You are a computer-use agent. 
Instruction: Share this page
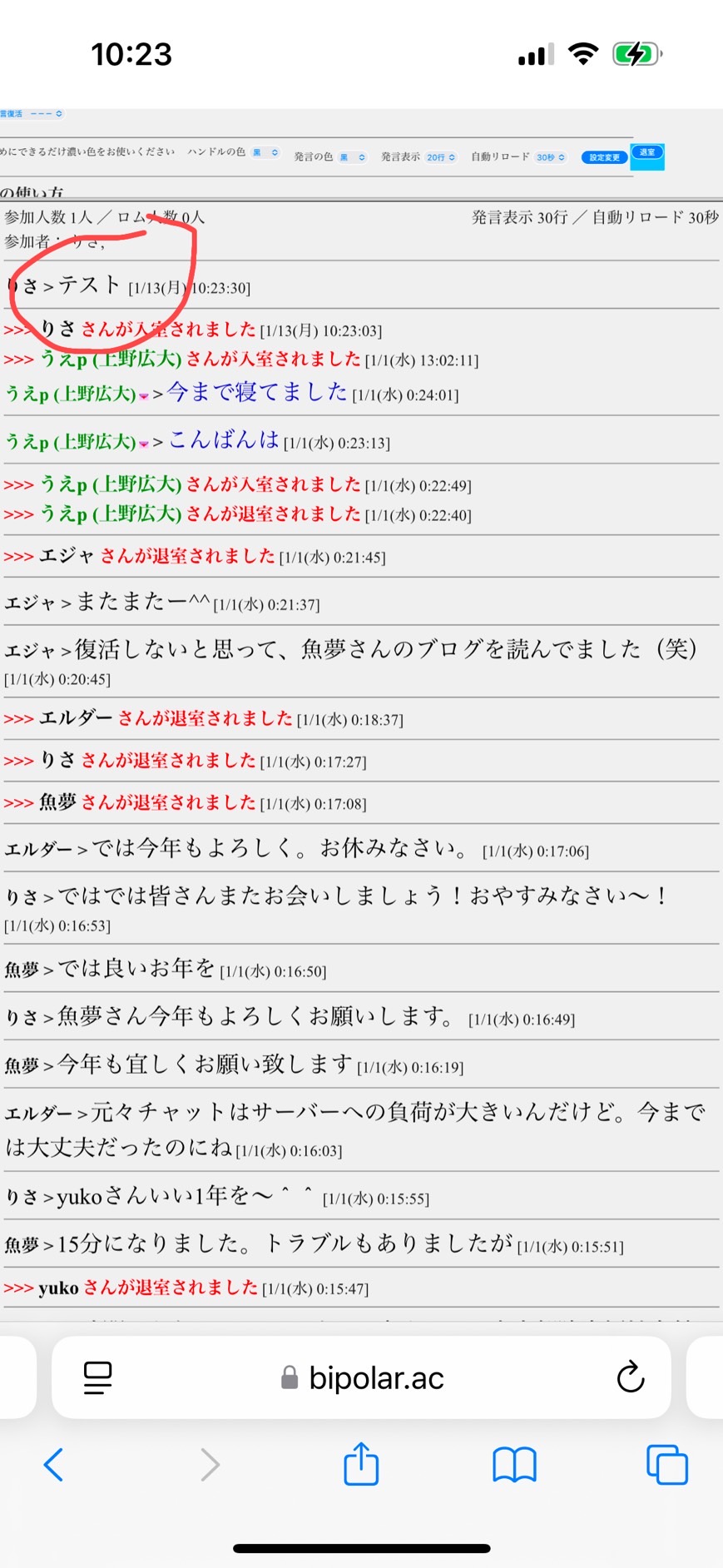[361, 1465]
